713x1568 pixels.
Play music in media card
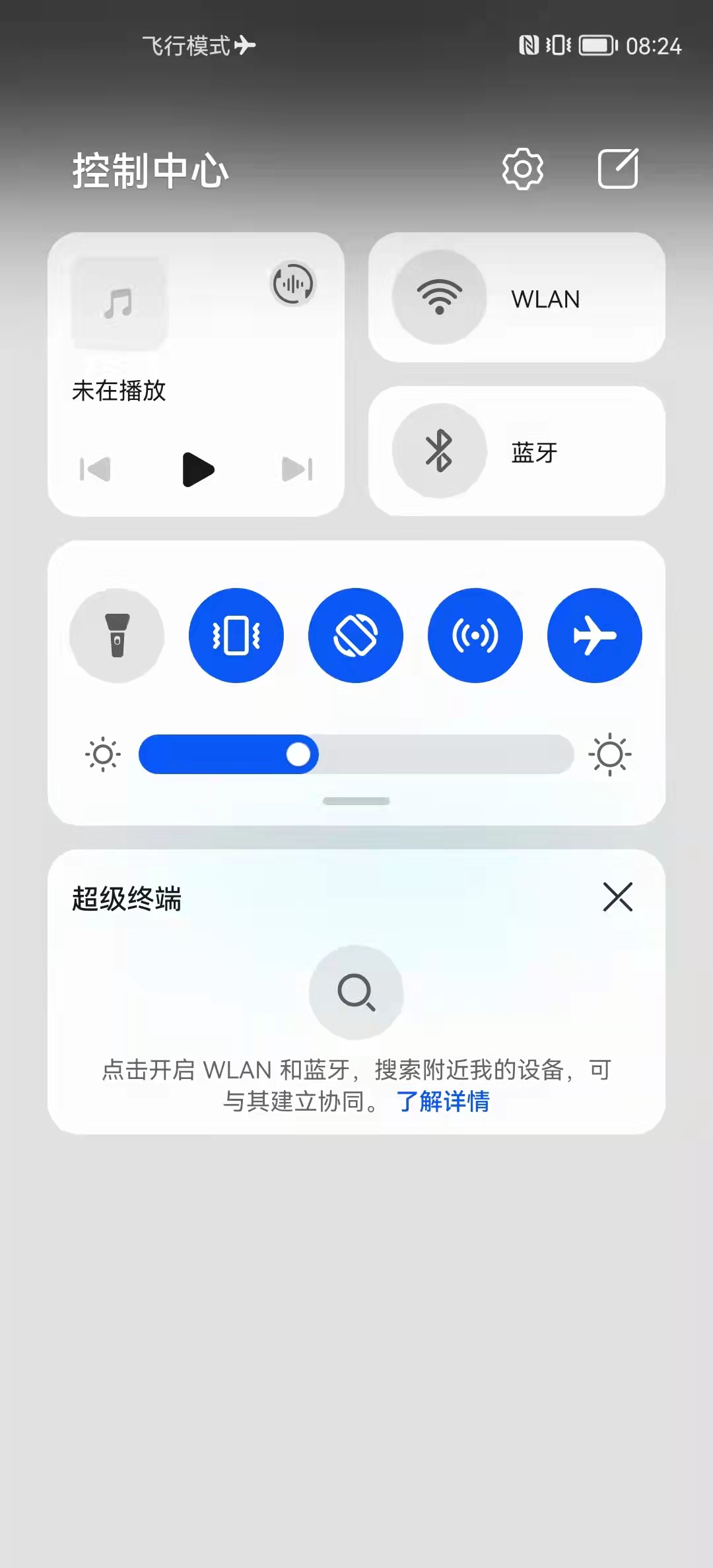[x=198, y=469]
